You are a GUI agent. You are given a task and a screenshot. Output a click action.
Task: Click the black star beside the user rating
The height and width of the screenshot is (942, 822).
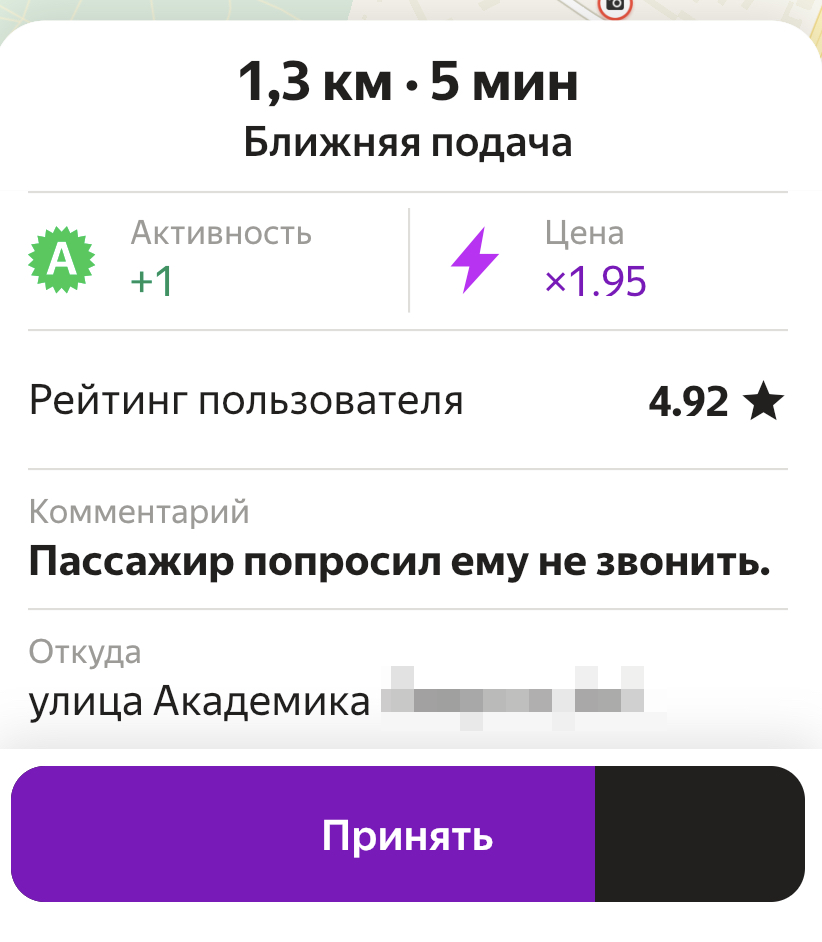(x=763, y=398)
